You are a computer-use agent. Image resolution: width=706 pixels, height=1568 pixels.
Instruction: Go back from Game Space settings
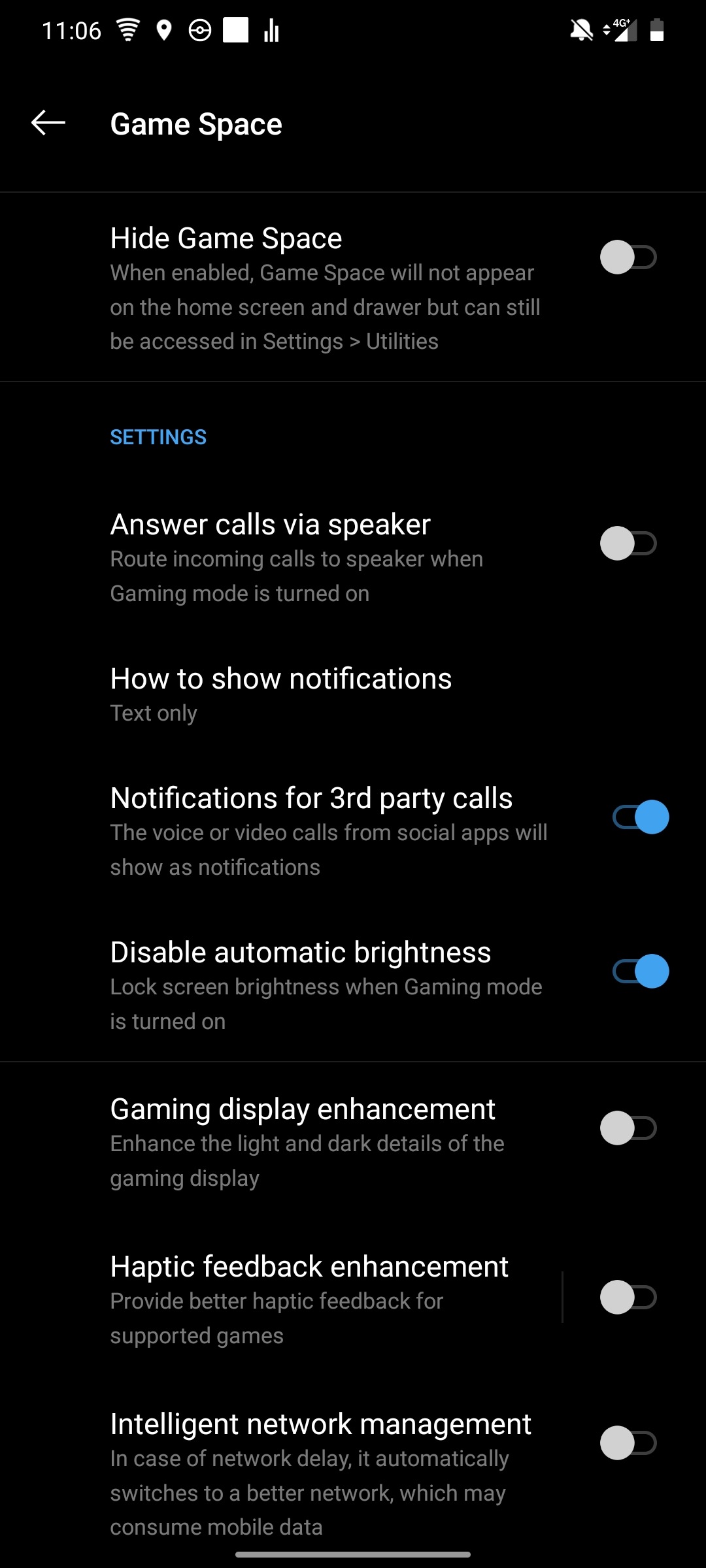48,123
